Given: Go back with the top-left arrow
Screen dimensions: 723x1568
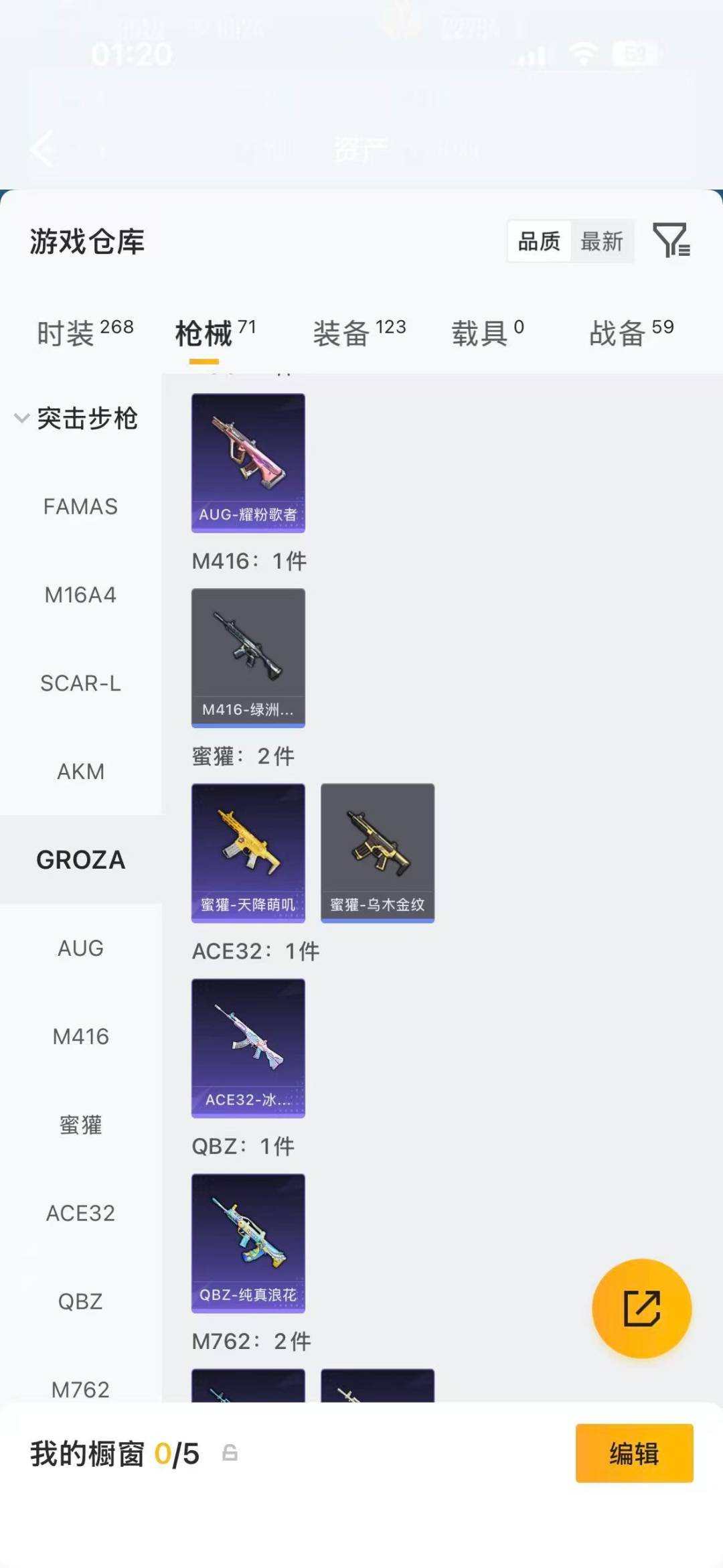Looking at the screenshot, I should point(43,148).
